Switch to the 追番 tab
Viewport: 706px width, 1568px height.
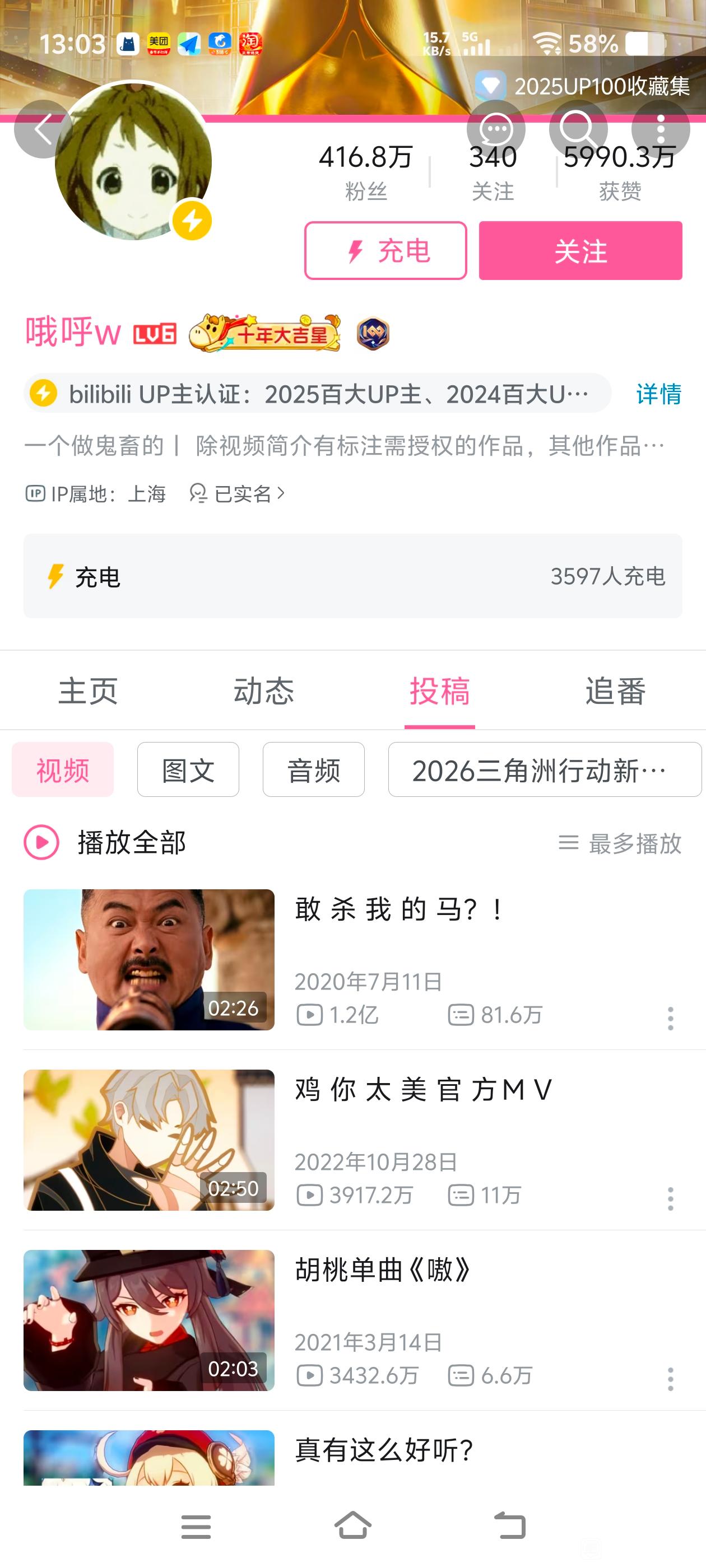pos(615,691)
